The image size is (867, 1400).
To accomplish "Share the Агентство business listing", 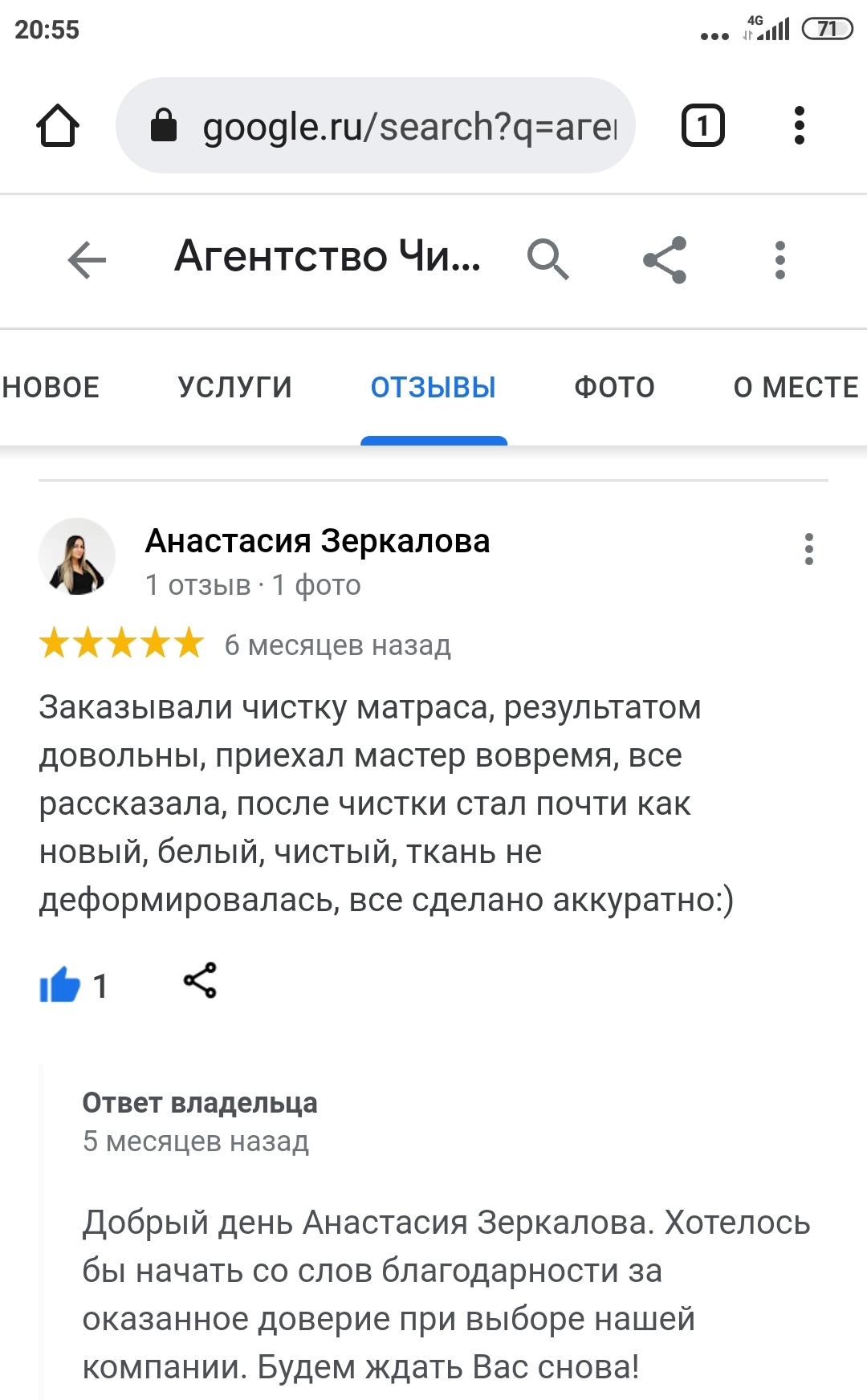I will [x=665, y=259].
